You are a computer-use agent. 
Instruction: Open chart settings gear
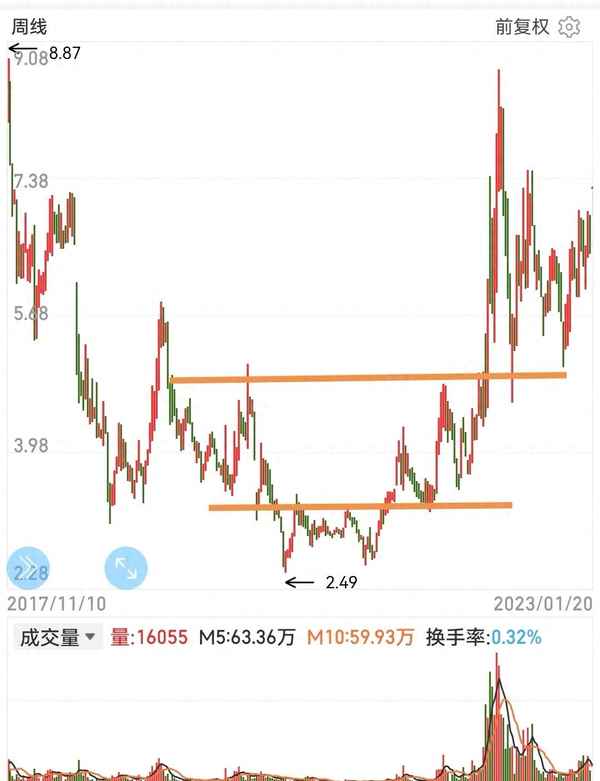pos(570,27)
